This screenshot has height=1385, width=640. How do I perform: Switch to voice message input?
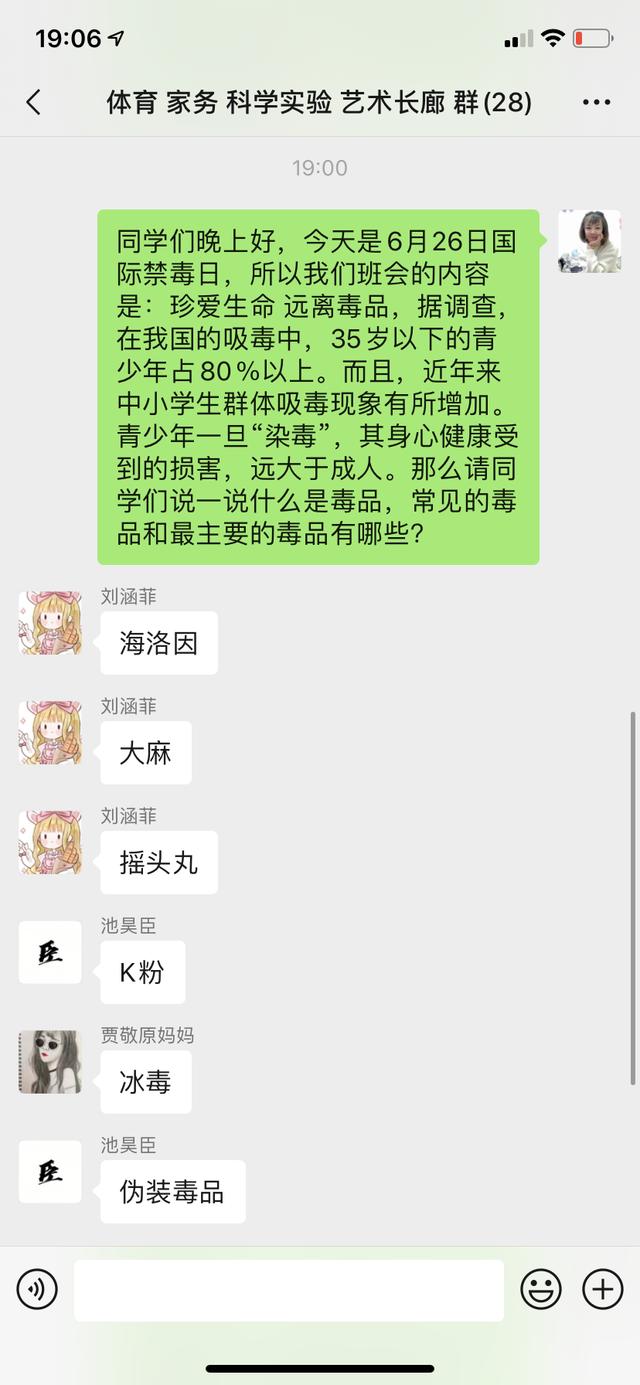tap(37, 1290)
